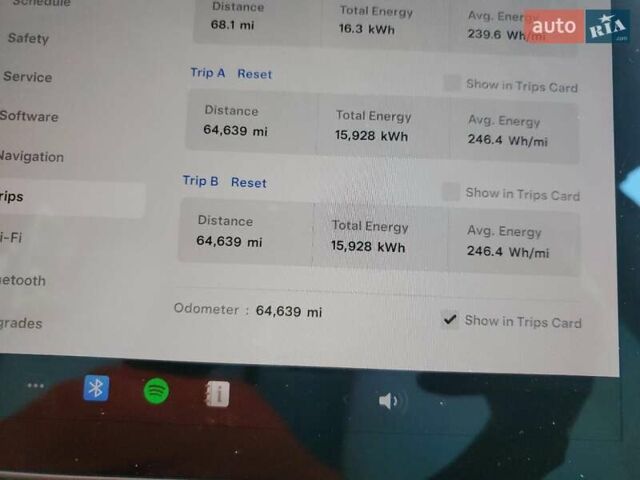Viewport: 640px width, 480px height.
Task: Select the Navigation settings
Action: (x=32, y=156)
